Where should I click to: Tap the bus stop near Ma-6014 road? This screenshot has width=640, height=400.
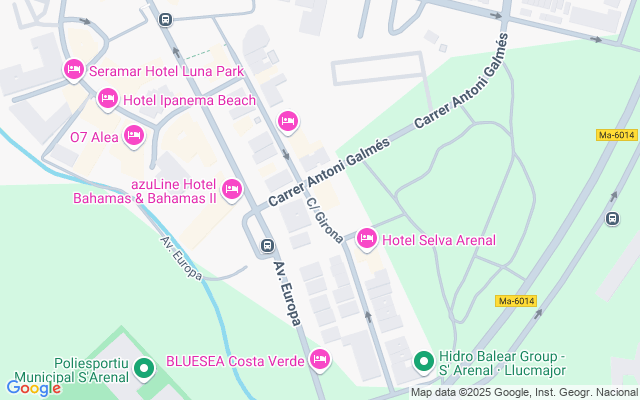612,218
